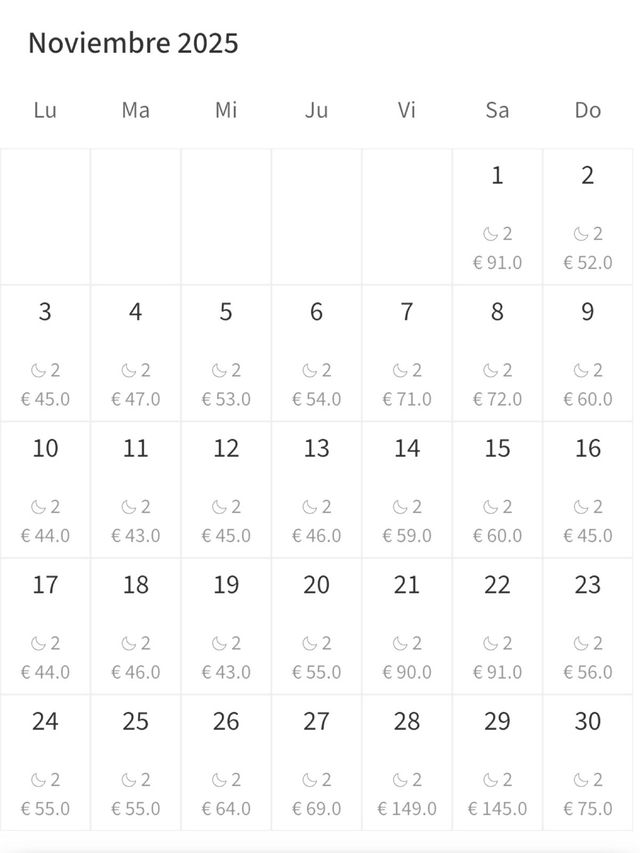Tap Friday November 7 date cell

(x=407, y=353)
